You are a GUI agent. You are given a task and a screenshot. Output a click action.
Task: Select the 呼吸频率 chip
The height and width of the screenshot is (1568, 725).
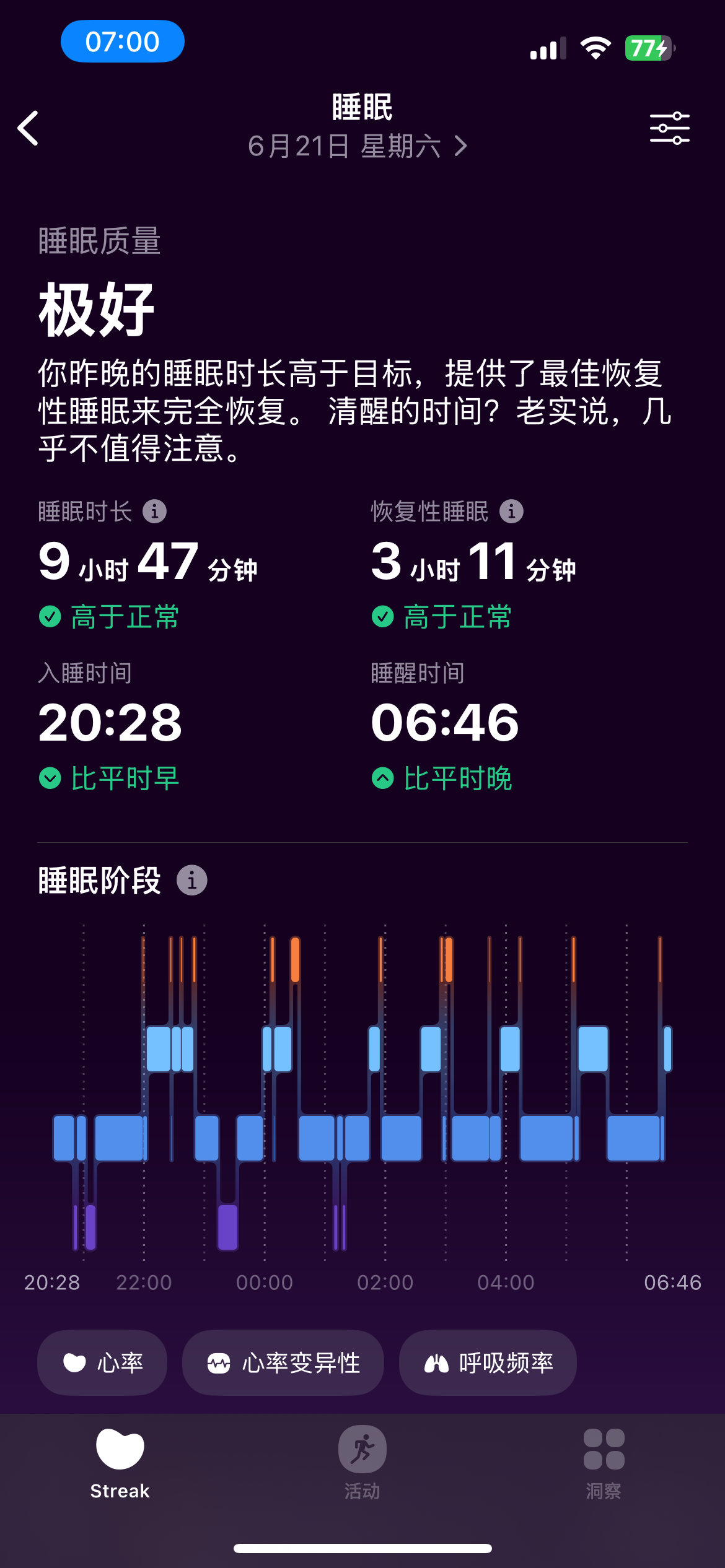pyautogui.click(x=488, y=1362)
